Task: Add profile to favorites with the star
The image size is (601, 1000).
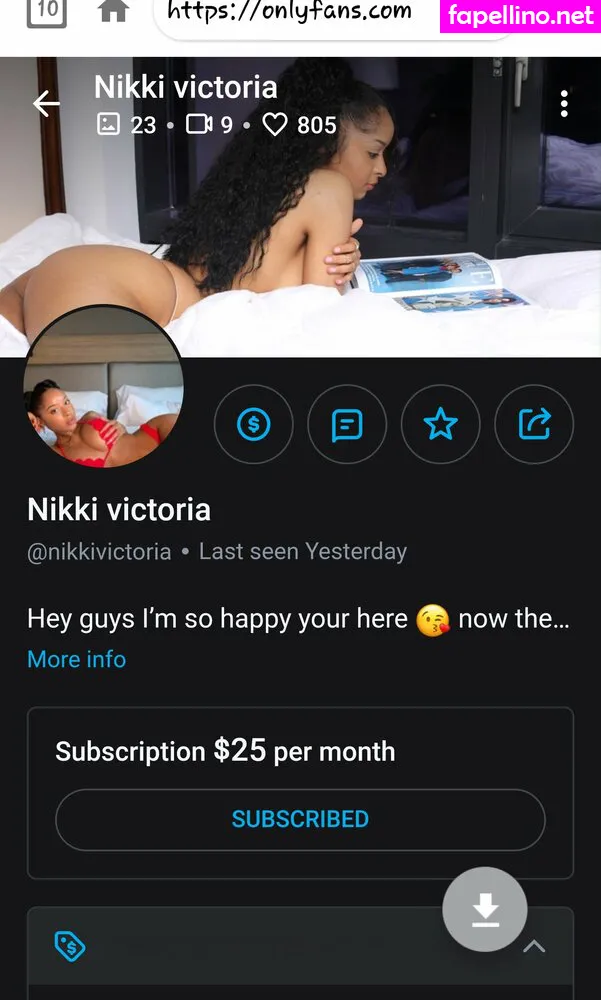Action: point(440,425)
